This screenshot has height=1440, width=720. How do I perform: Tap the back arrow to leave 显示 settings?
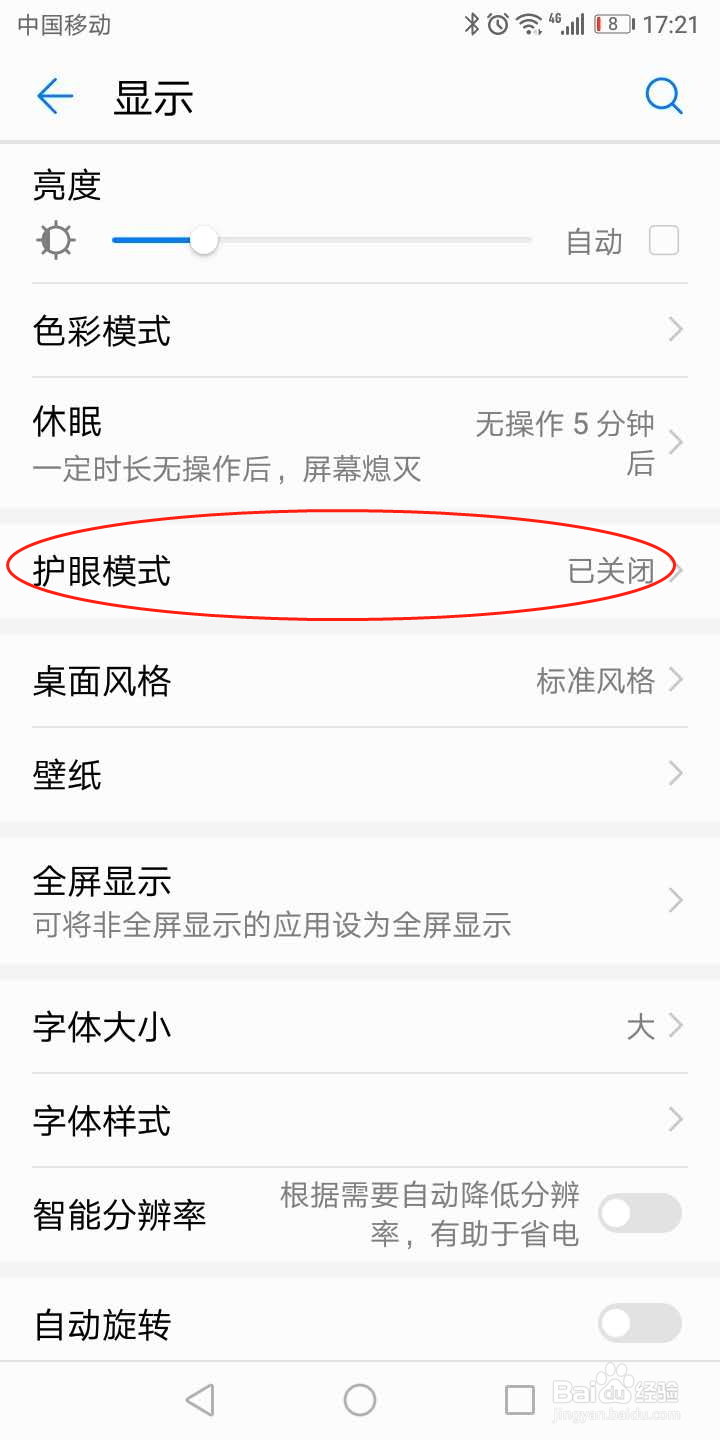point(55,96)
